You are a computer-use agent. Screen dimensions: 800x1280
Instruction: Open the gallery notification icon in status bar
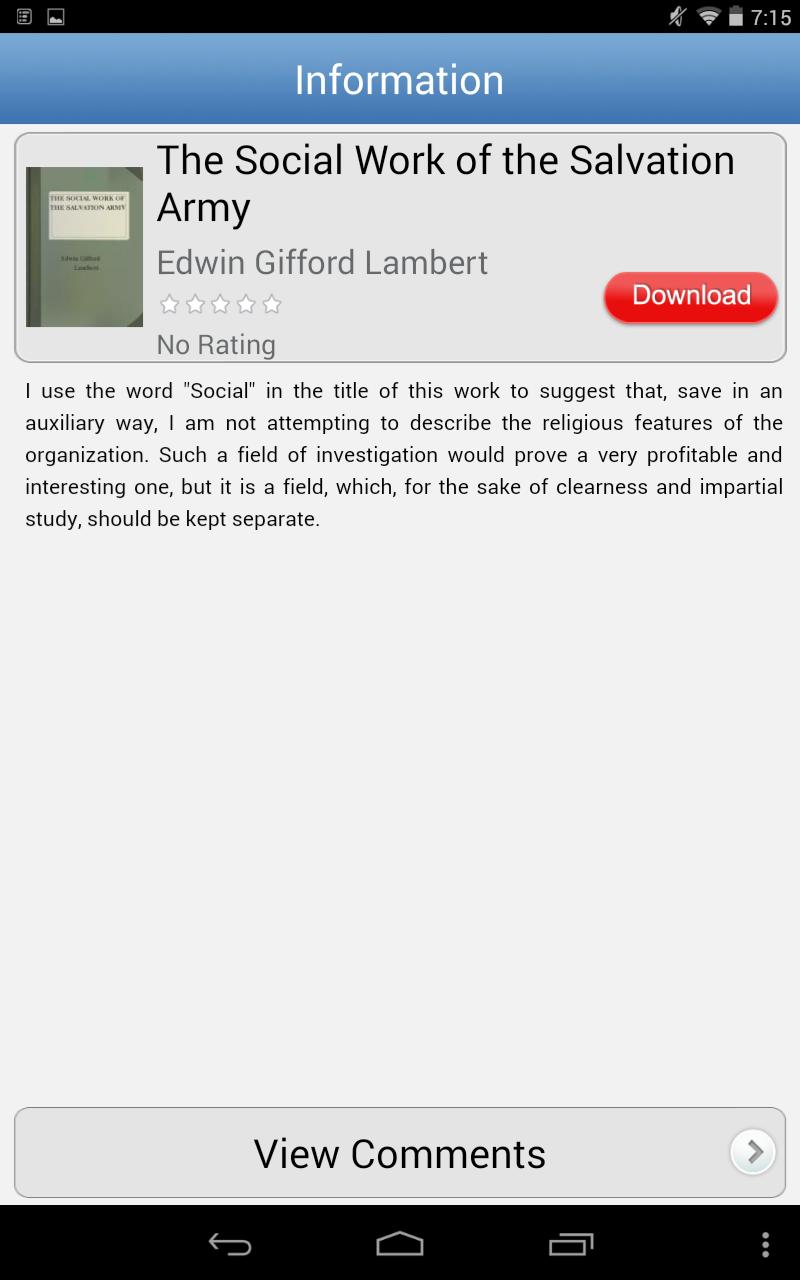(56, 15)
